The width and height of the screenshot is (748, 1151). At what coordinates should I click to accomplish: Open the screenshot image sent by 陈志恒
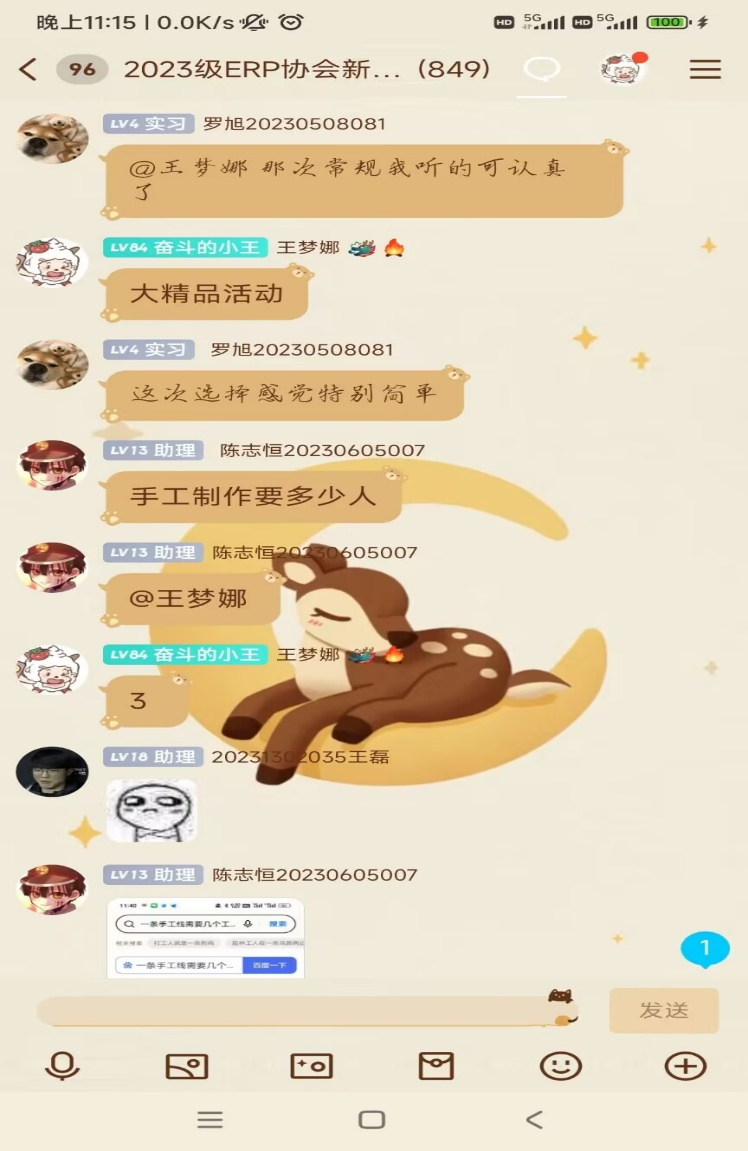click(x=206, y=938)
